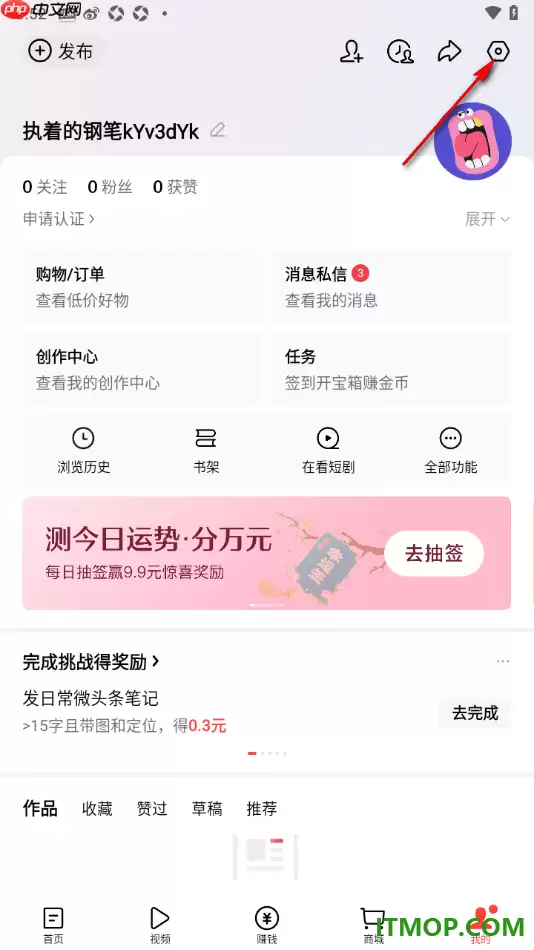Open 消息私信 messages card
This screenshot has width=534, height=950.
[391, 287]
